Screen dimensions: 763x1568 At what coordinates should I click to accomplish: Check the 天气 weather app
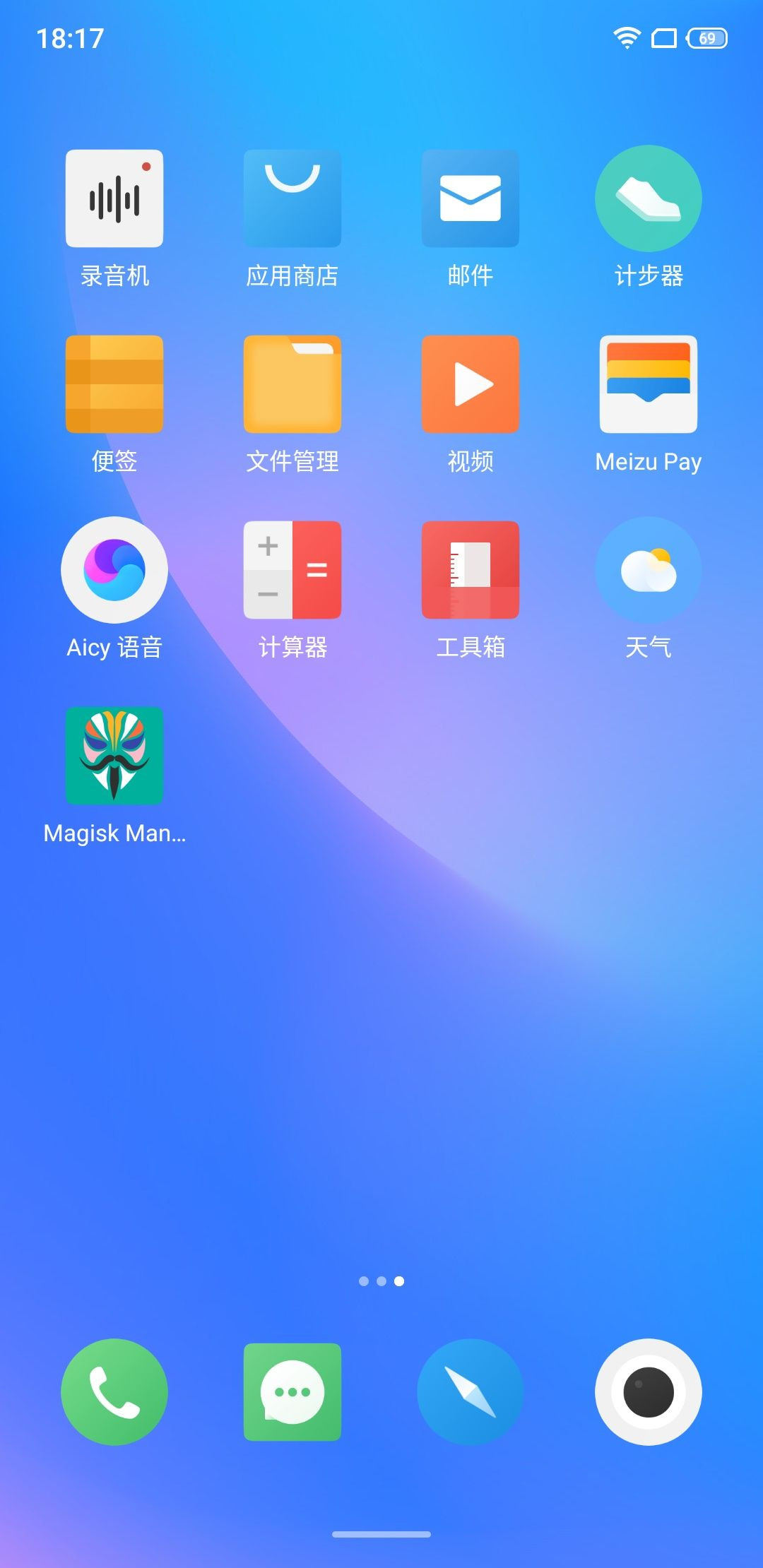(x=649, y=570)
